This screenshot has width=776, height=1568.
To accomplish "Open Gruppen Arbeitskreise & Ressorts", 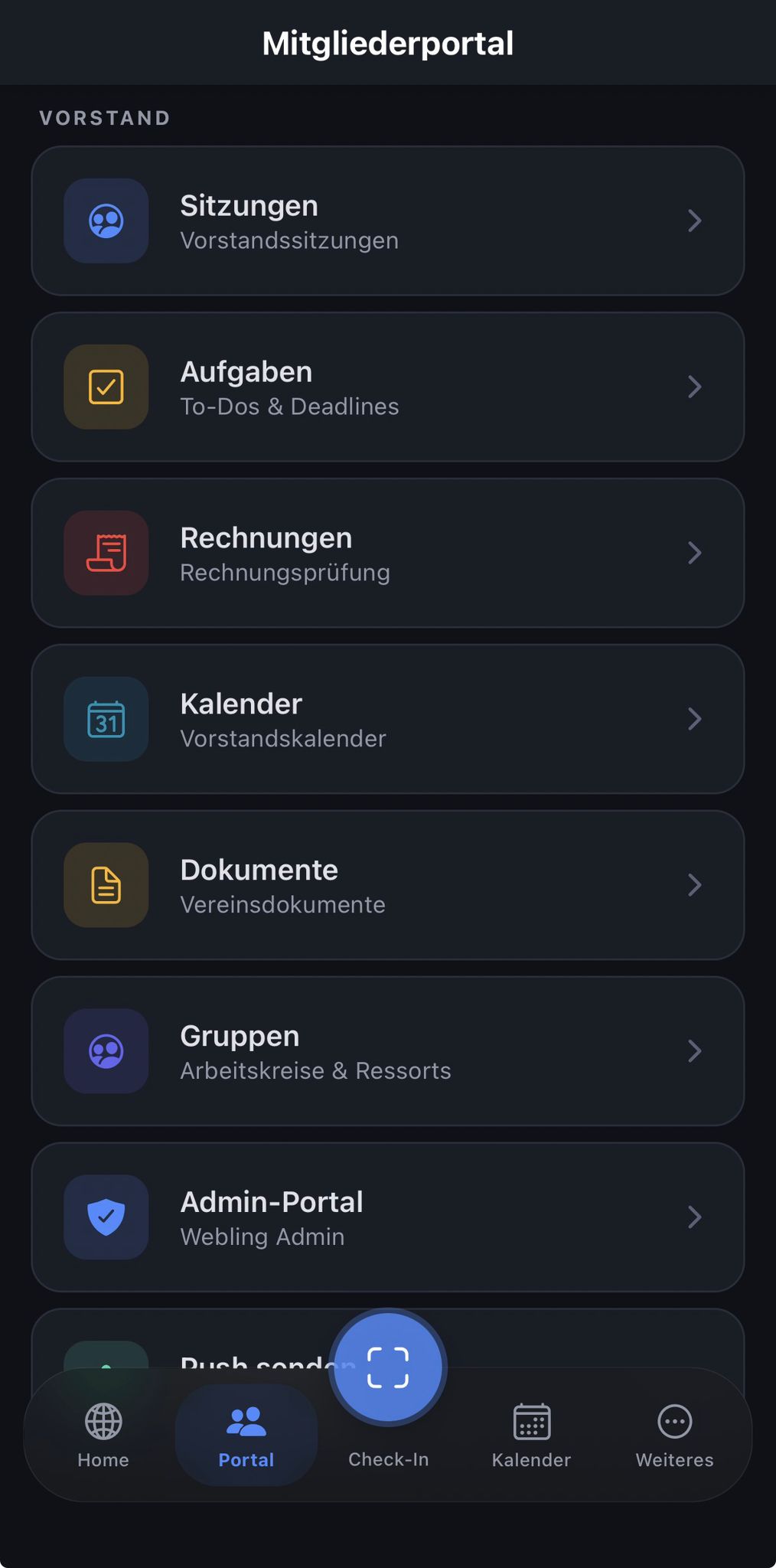I will (x=386, y=1051).
